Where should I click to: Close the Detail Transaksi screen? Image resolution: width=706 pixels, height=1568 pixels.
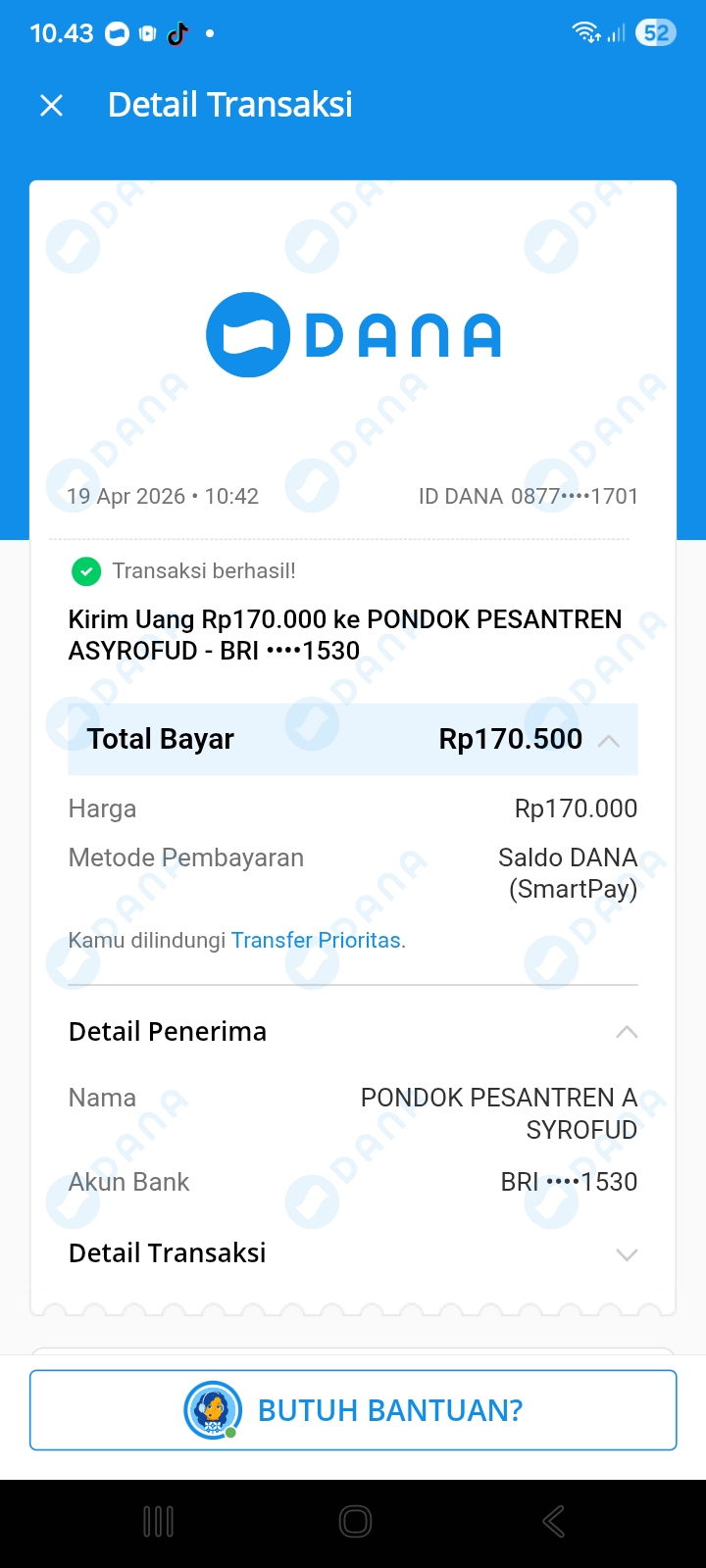pyautogui.click(x=51, y=106)
